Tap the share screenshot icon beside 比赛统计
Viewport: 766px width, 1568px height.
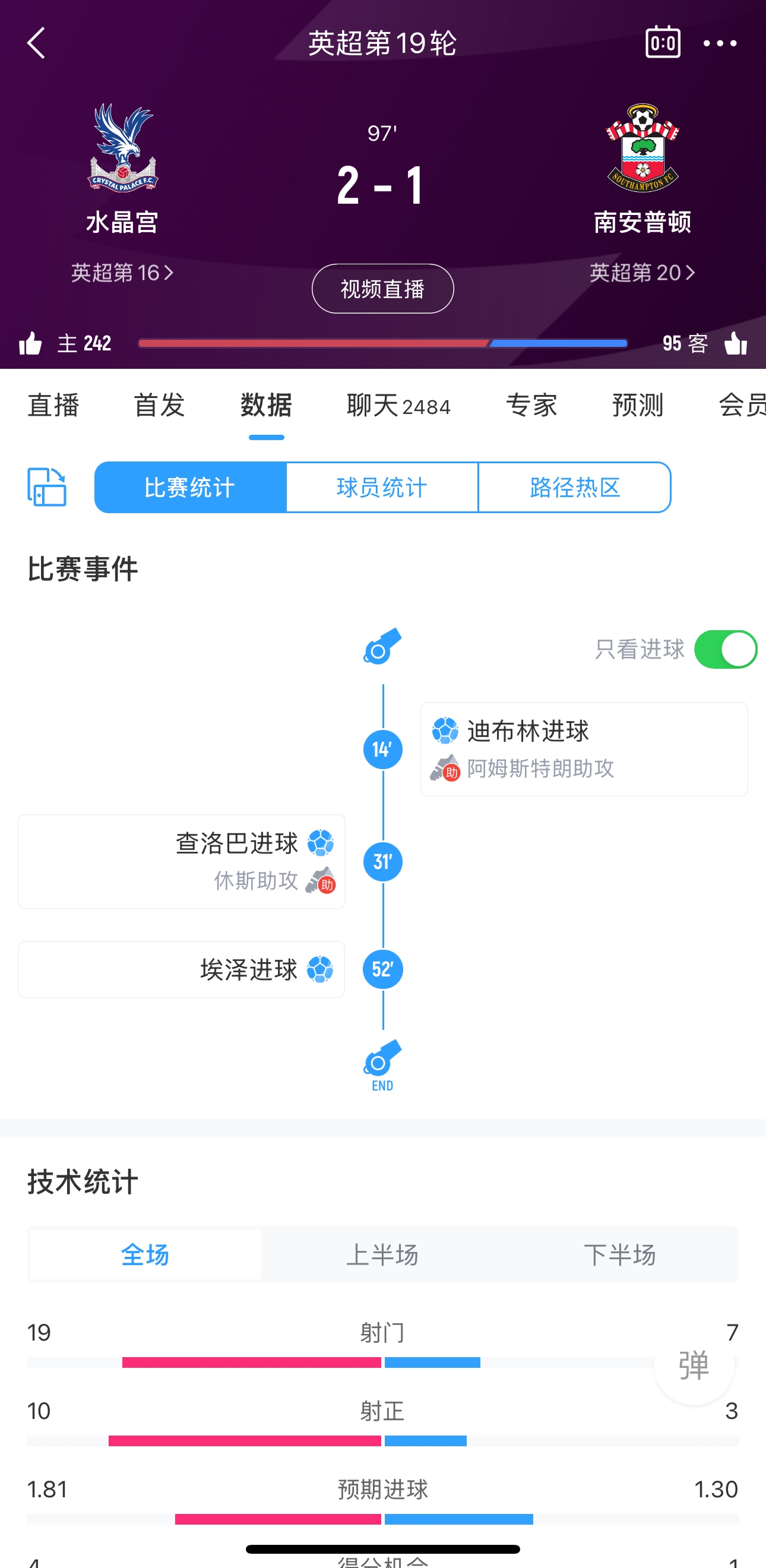point(47,487)
